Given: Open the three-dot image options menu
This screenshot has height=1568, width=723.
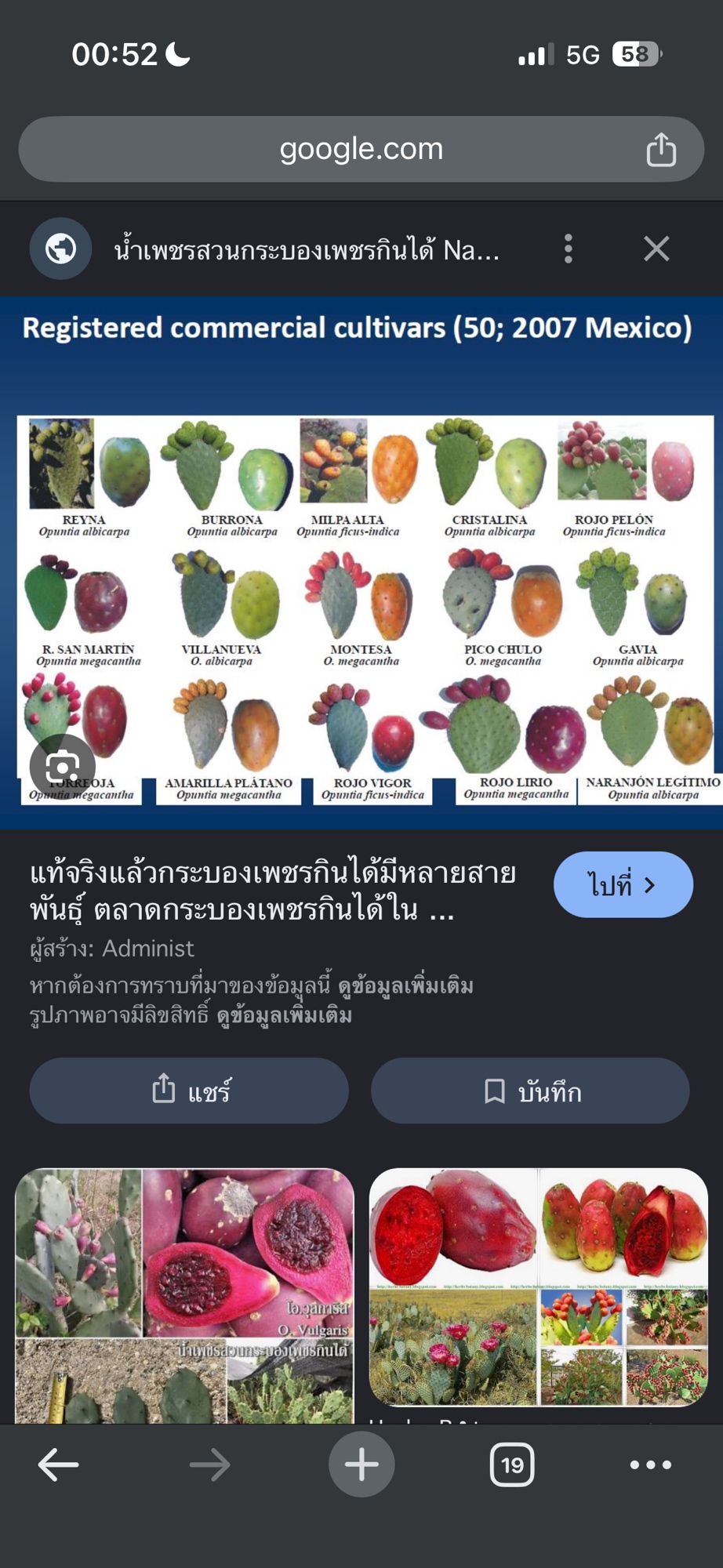Looking at the screenshot, I should 569,249.
